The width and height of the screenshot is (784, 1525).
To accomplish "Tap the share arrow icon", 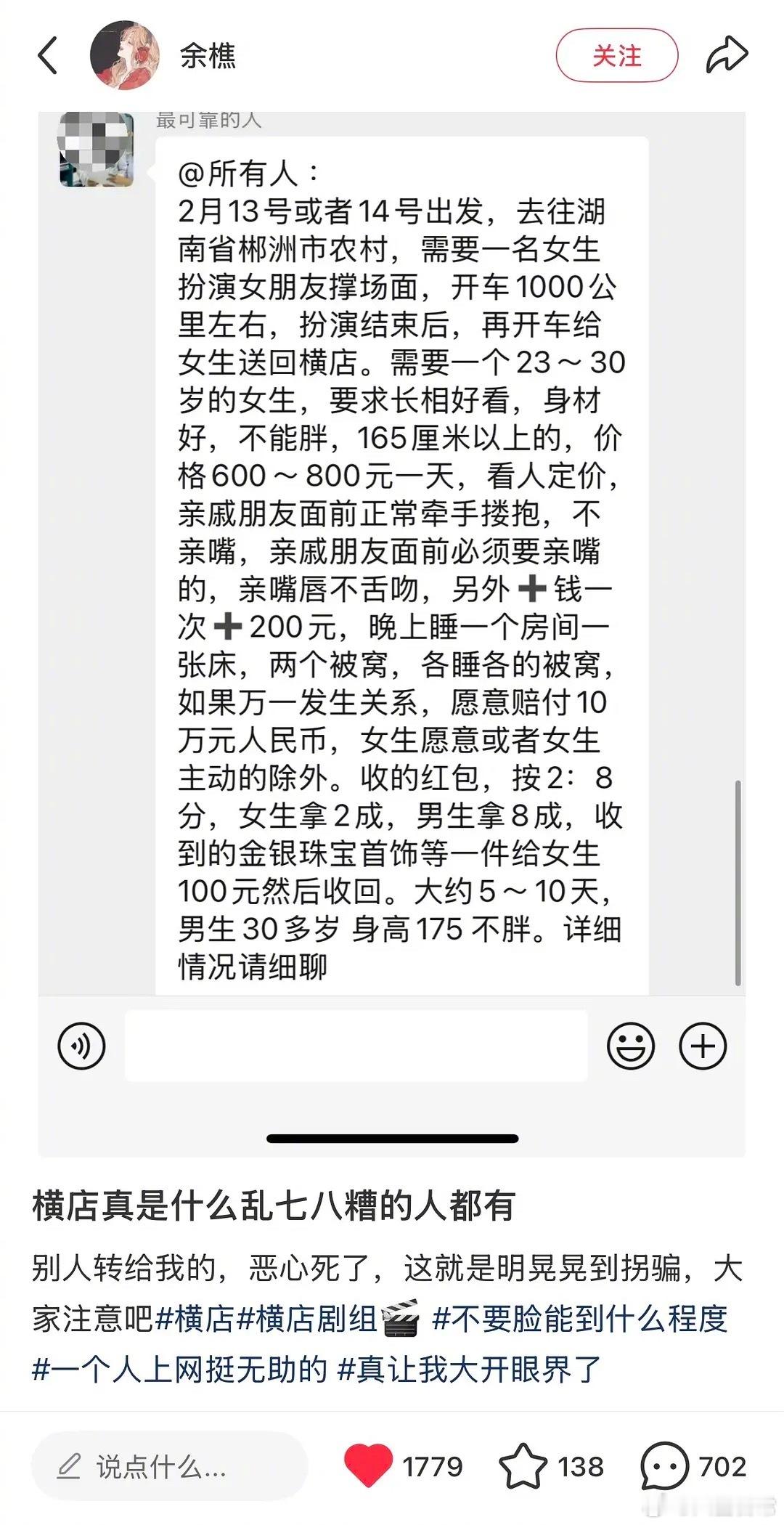I will [728, 52].
